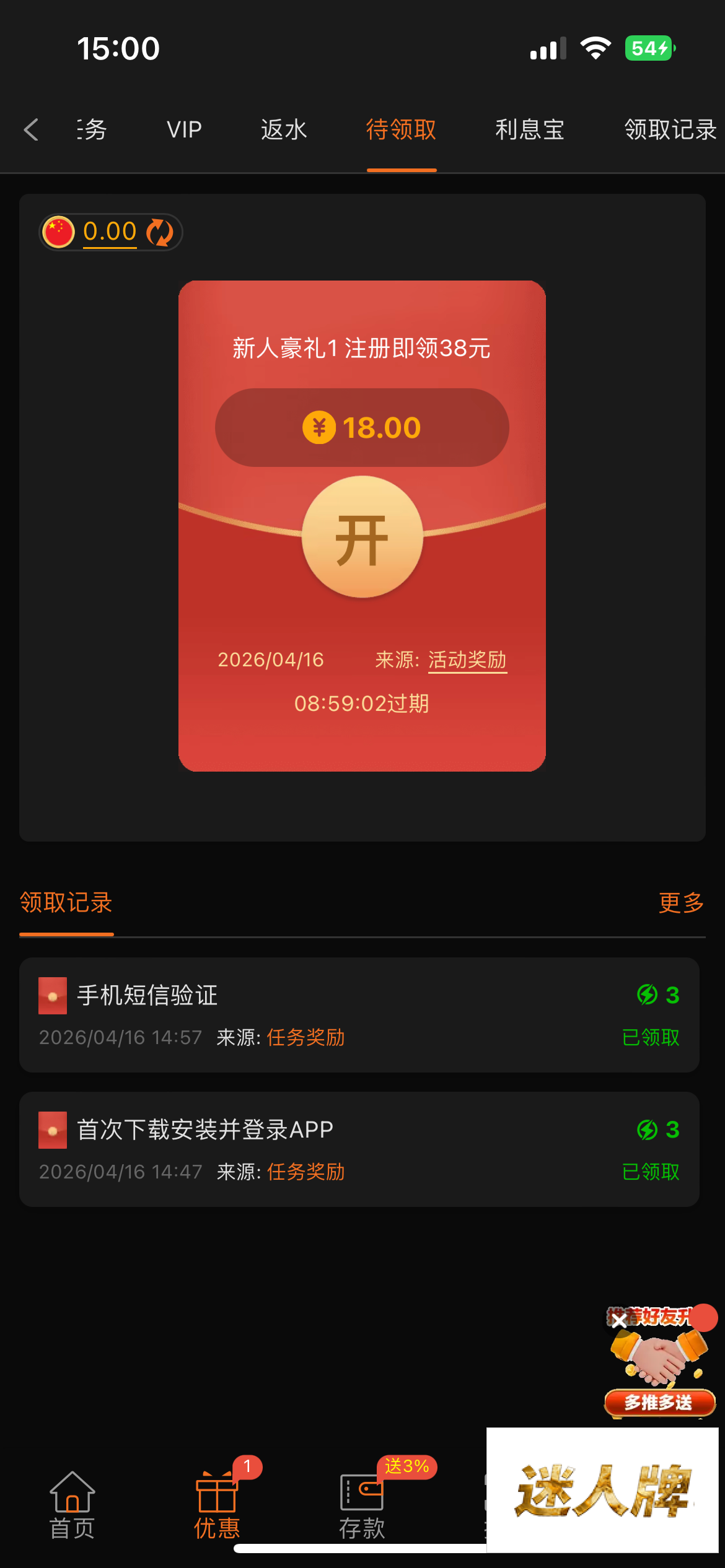Go back using the top-left arrow
The width and height of the screenshot is (725, 1568).
point(31,130)
